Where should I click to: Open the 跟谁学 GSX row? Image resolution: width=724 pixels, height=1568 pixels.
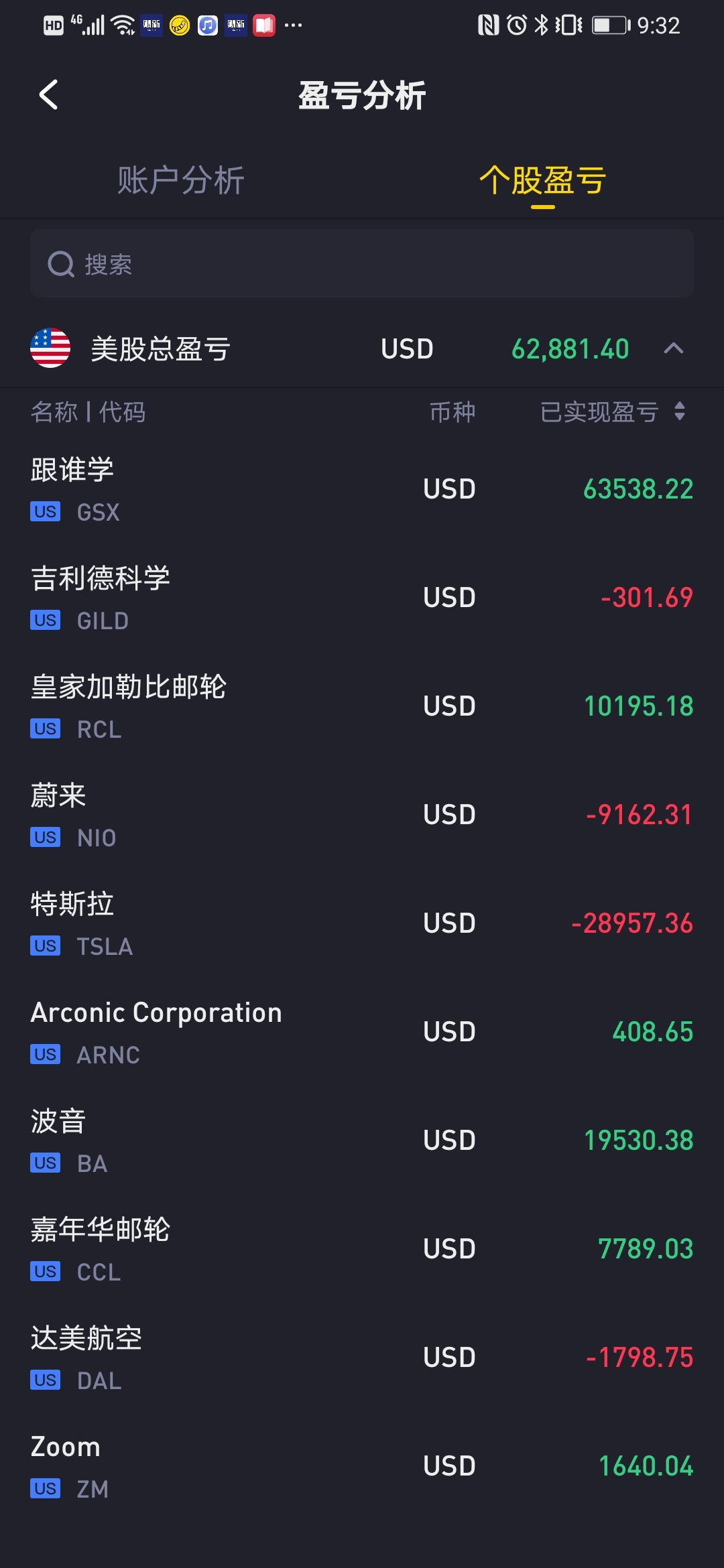tap(362, 489)
